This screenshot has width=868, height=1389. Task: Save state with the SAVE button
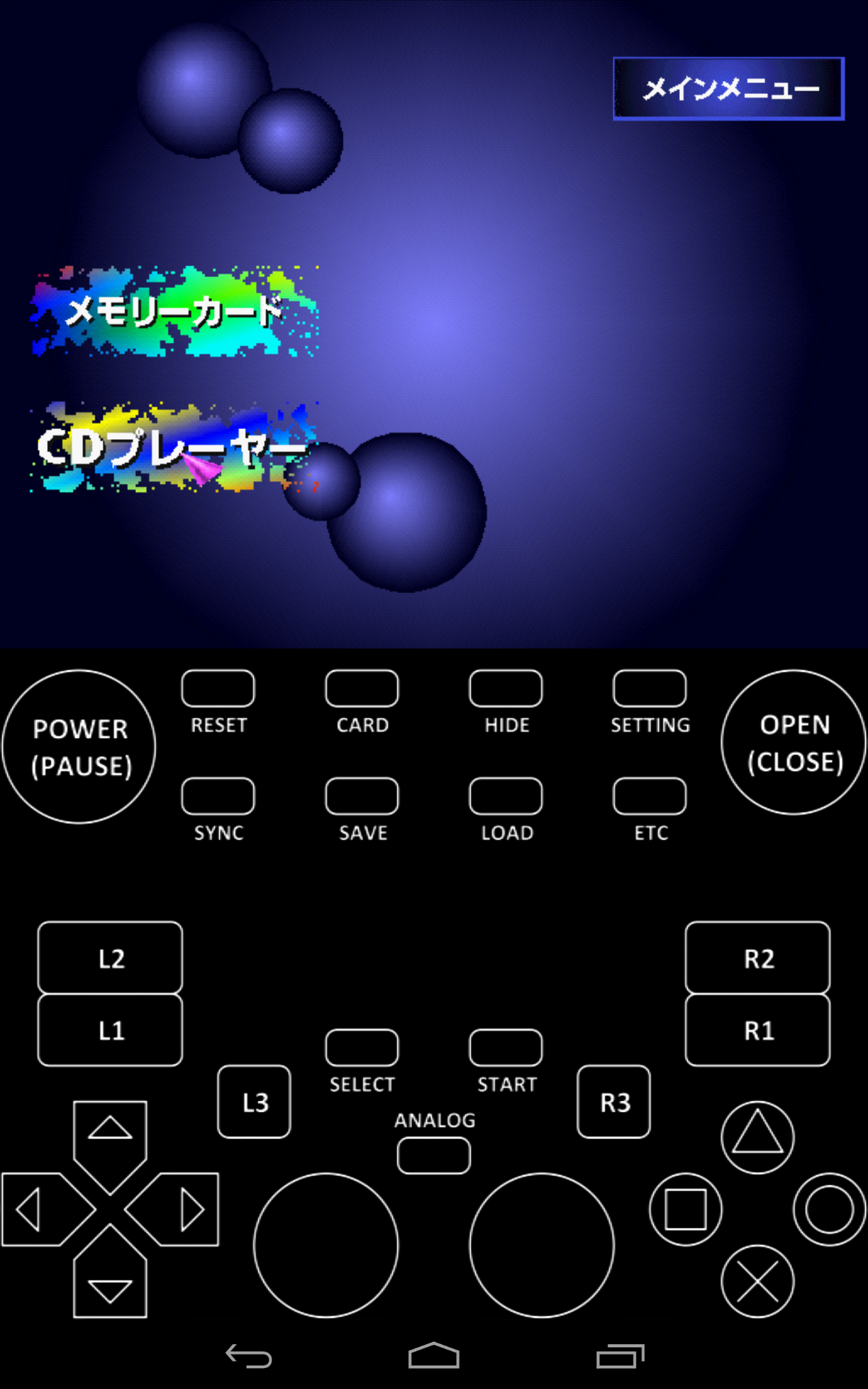point(362,797)
